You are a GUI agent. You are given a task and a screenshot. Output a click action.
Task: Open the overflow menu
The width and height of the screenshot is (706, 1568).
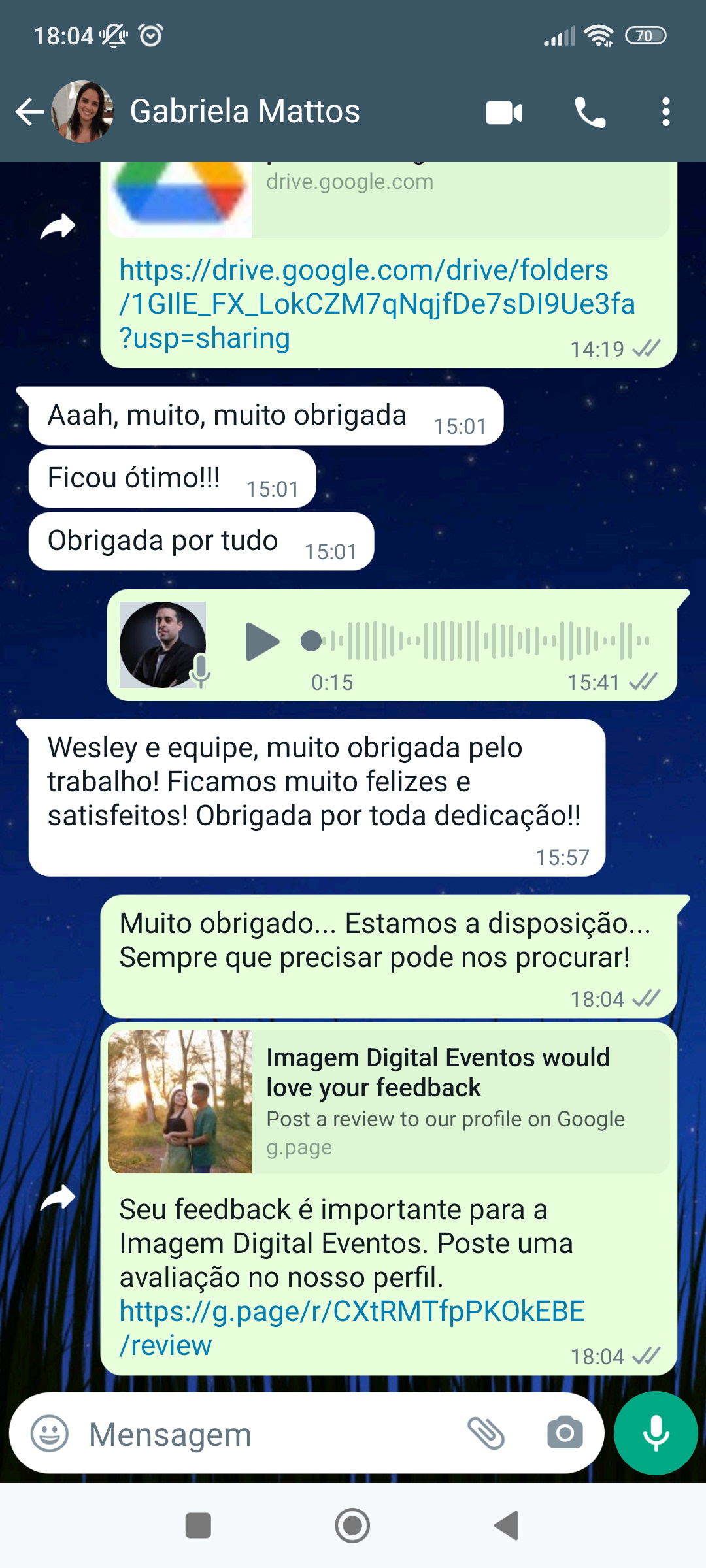[x=665, y=112]
